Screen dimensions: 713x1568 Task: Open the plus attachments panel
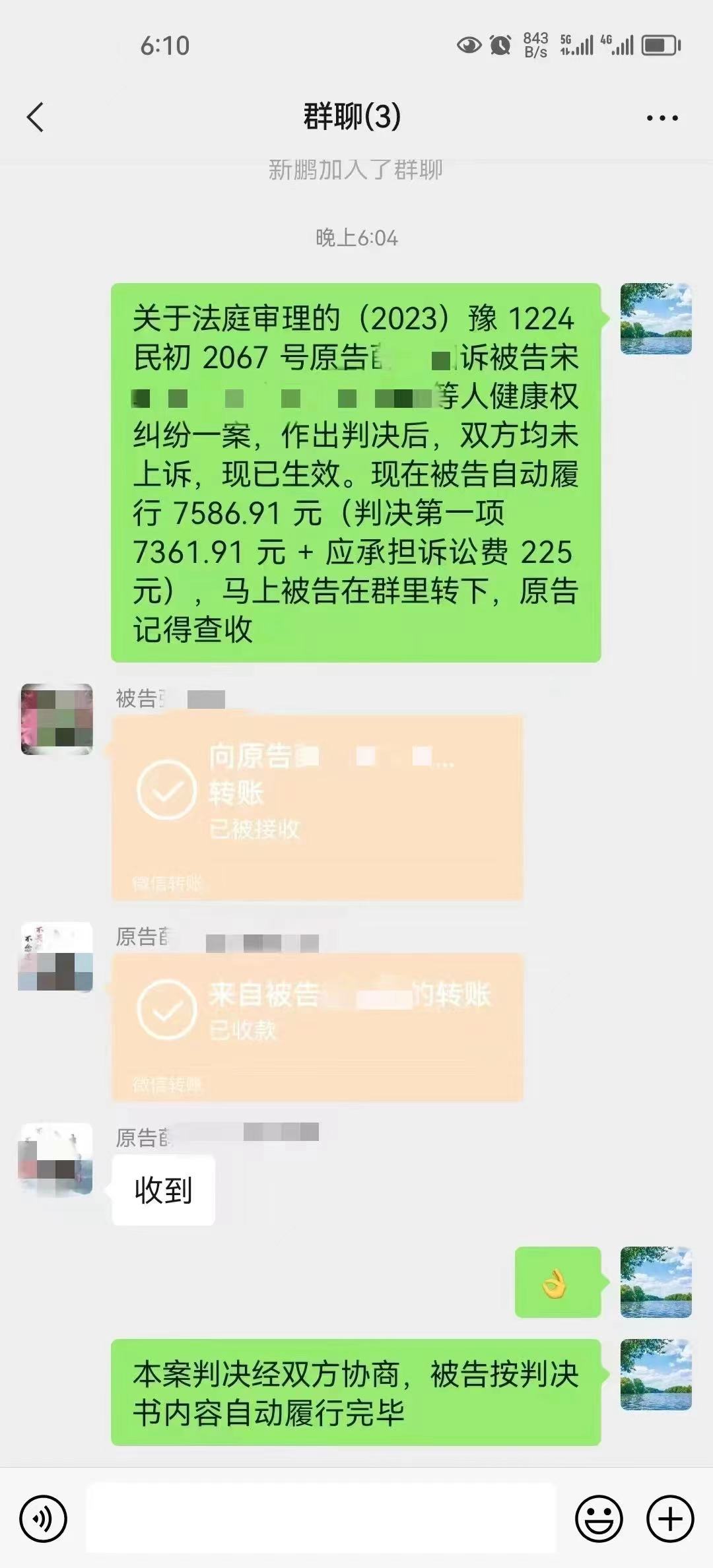click(670, 1519)
